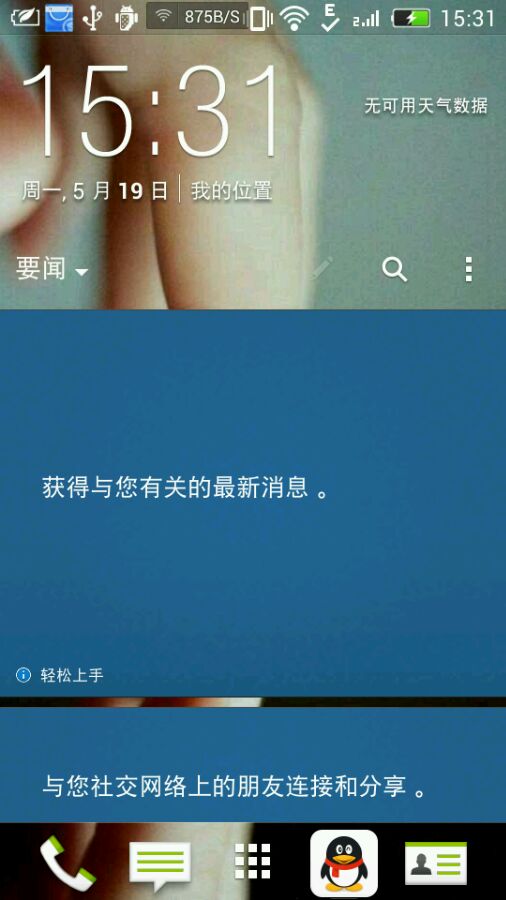Open the search magnifier icon

[395, 269]
